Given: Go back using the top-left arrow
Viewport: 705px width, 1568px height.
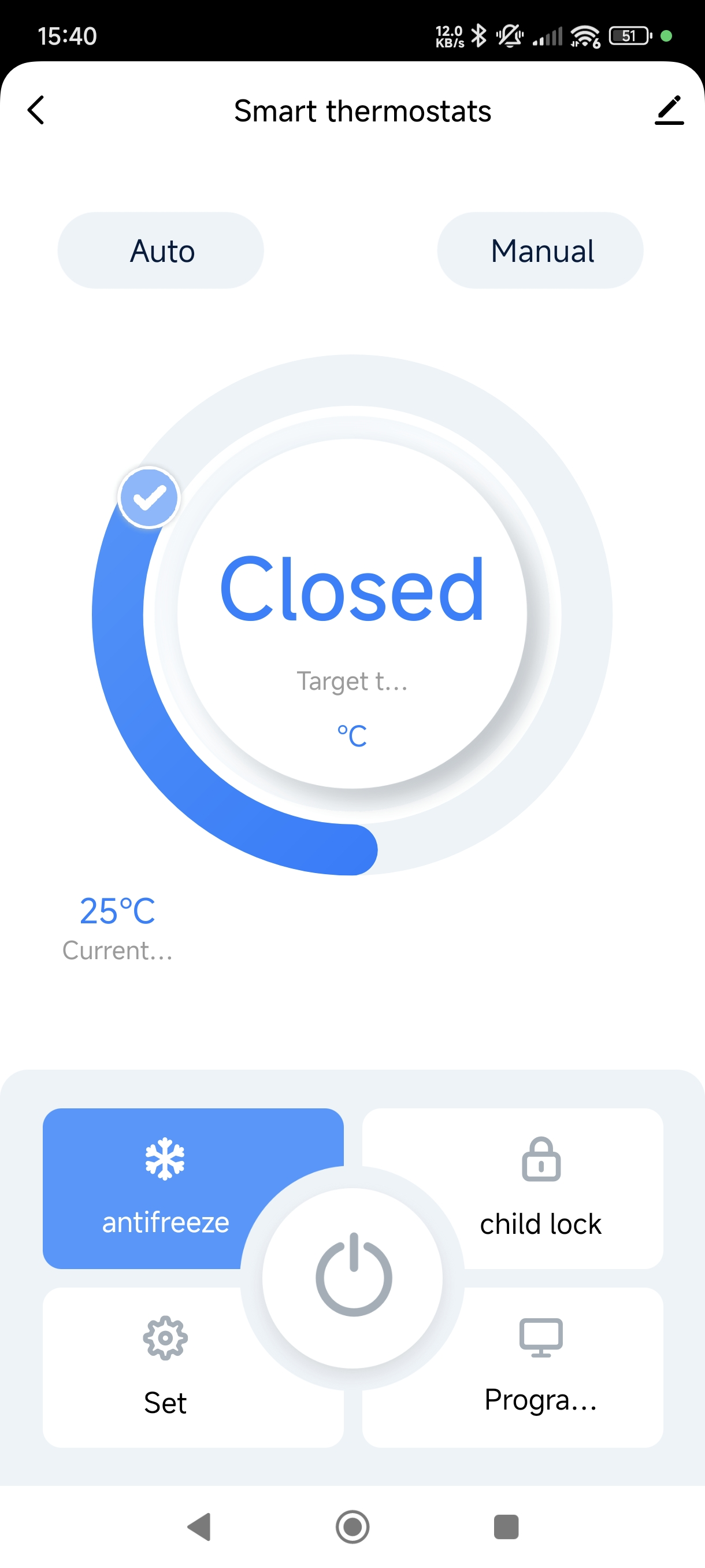Looking at the screenshot, I should [36, 110].
